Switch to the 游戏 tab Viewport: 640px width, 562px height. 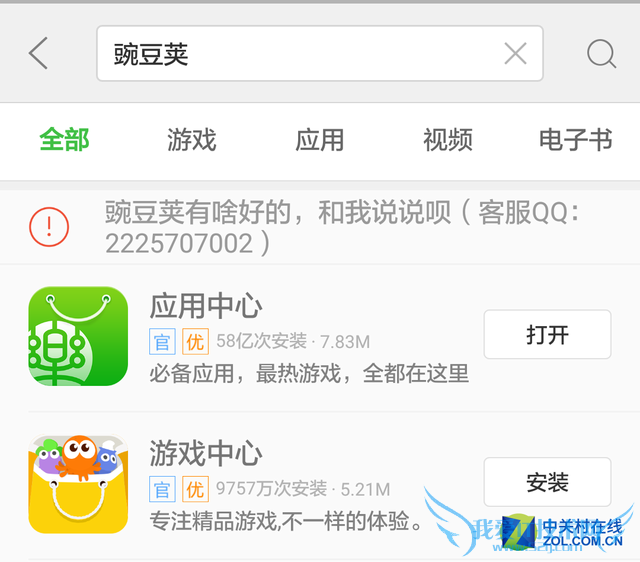tap(192, 140)
